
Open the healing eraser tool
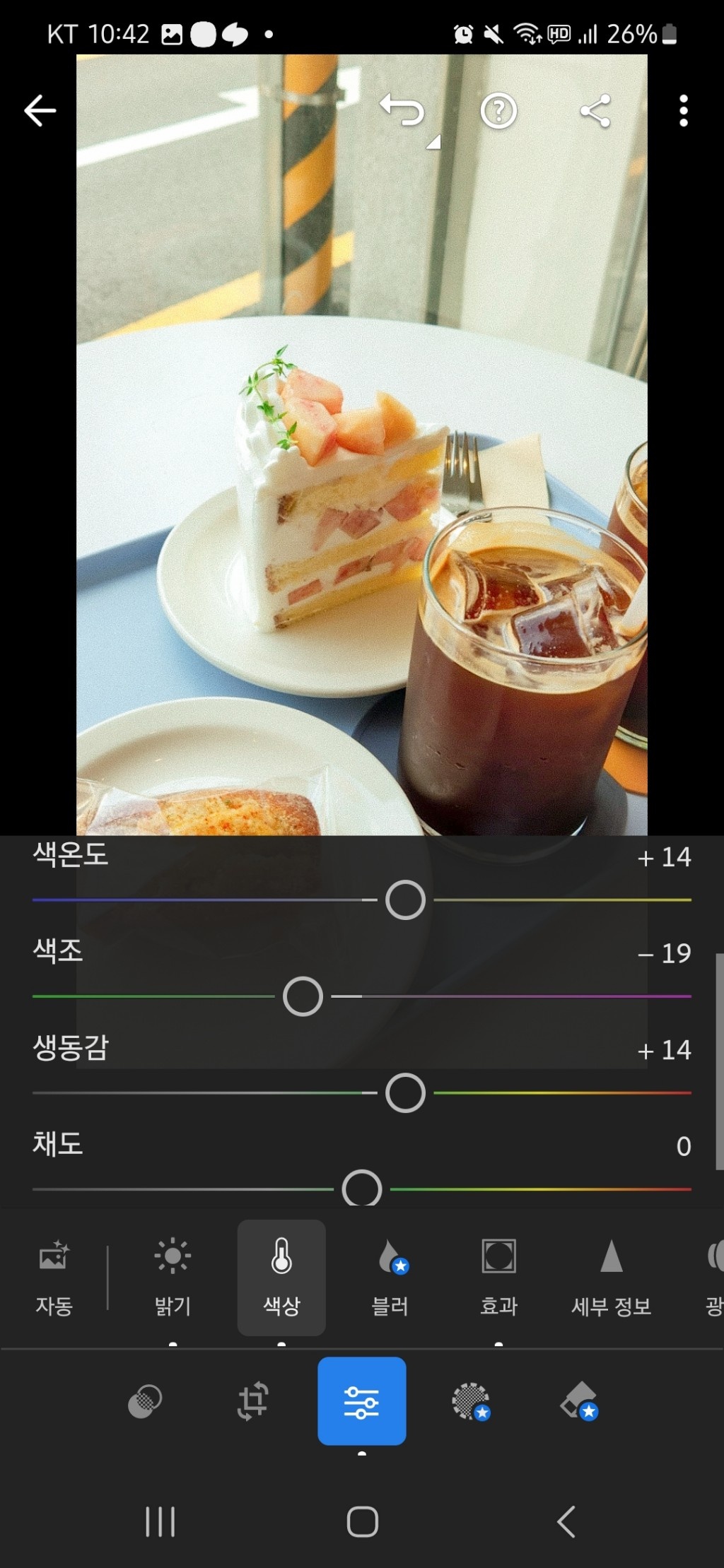click(x=579, y=1401)
